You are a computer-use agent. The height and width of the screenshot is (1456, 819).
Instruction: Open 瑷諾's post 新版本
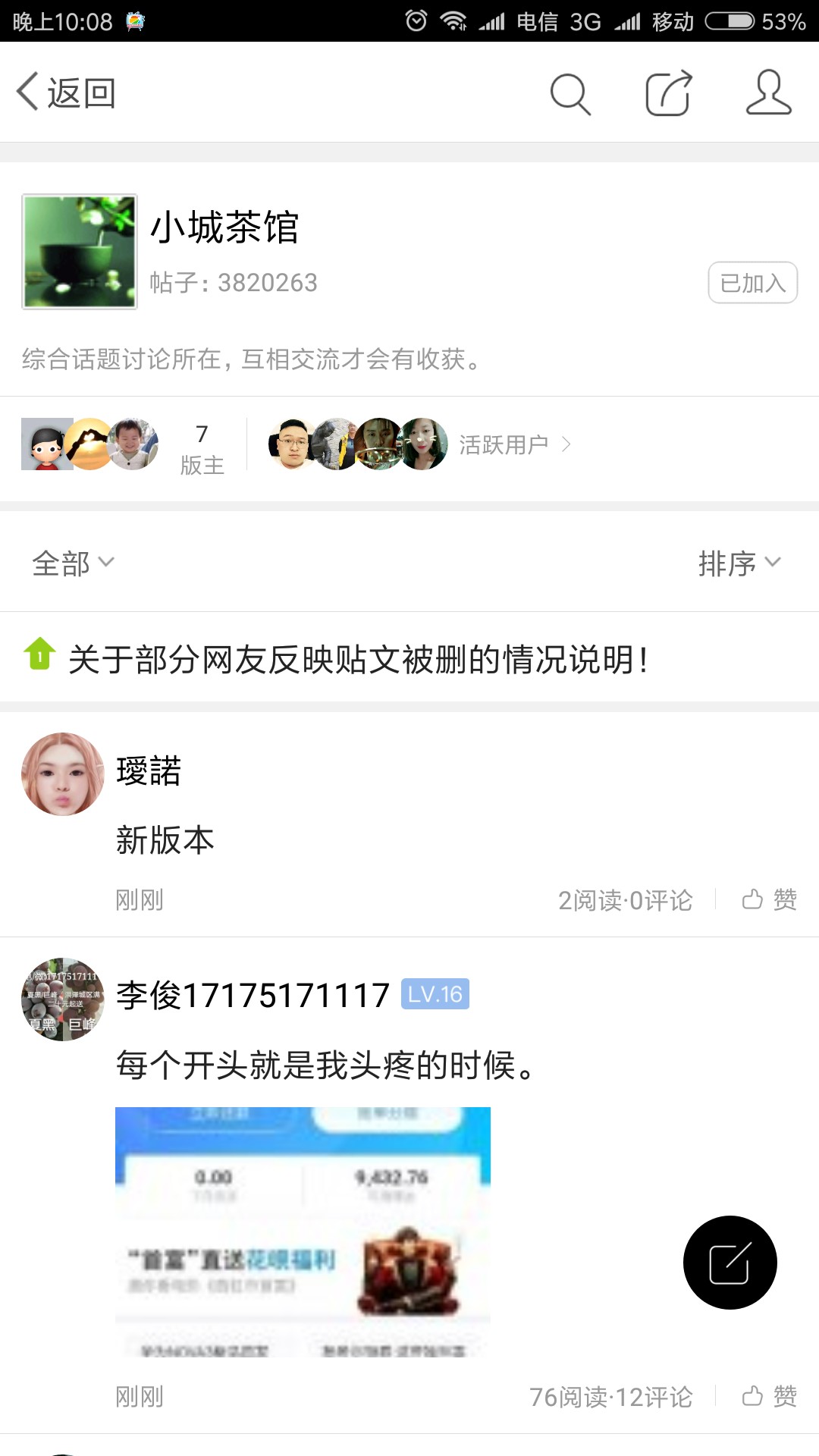click(x=165, y=840)
